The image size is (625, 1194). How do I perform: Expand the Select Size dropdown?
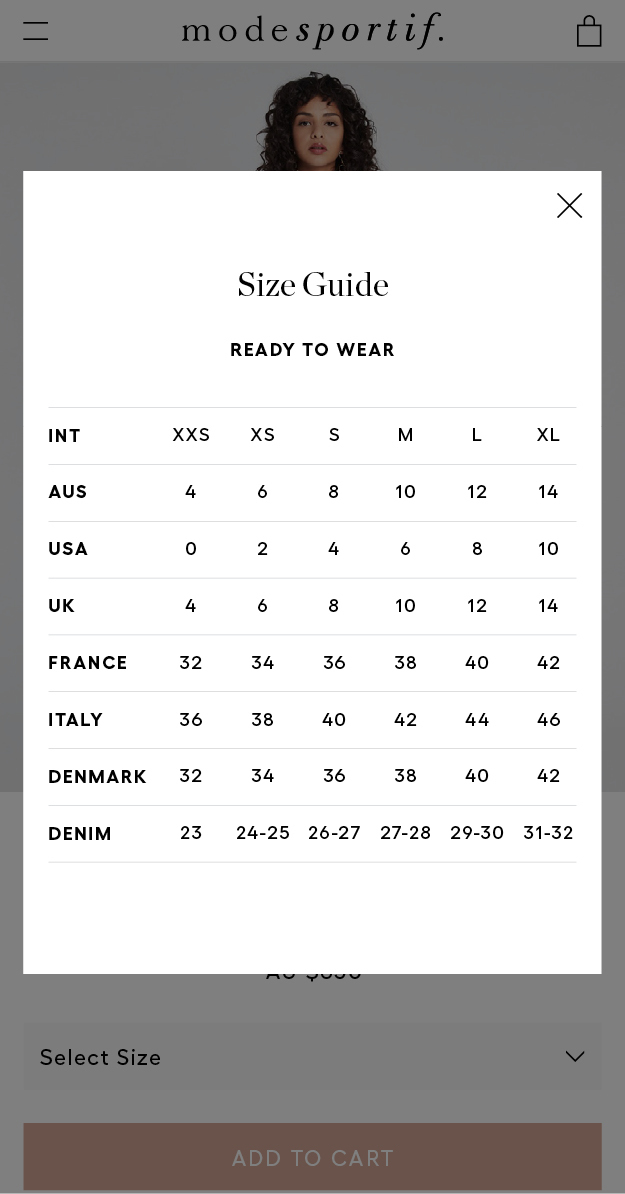[x=312, y=1057]
